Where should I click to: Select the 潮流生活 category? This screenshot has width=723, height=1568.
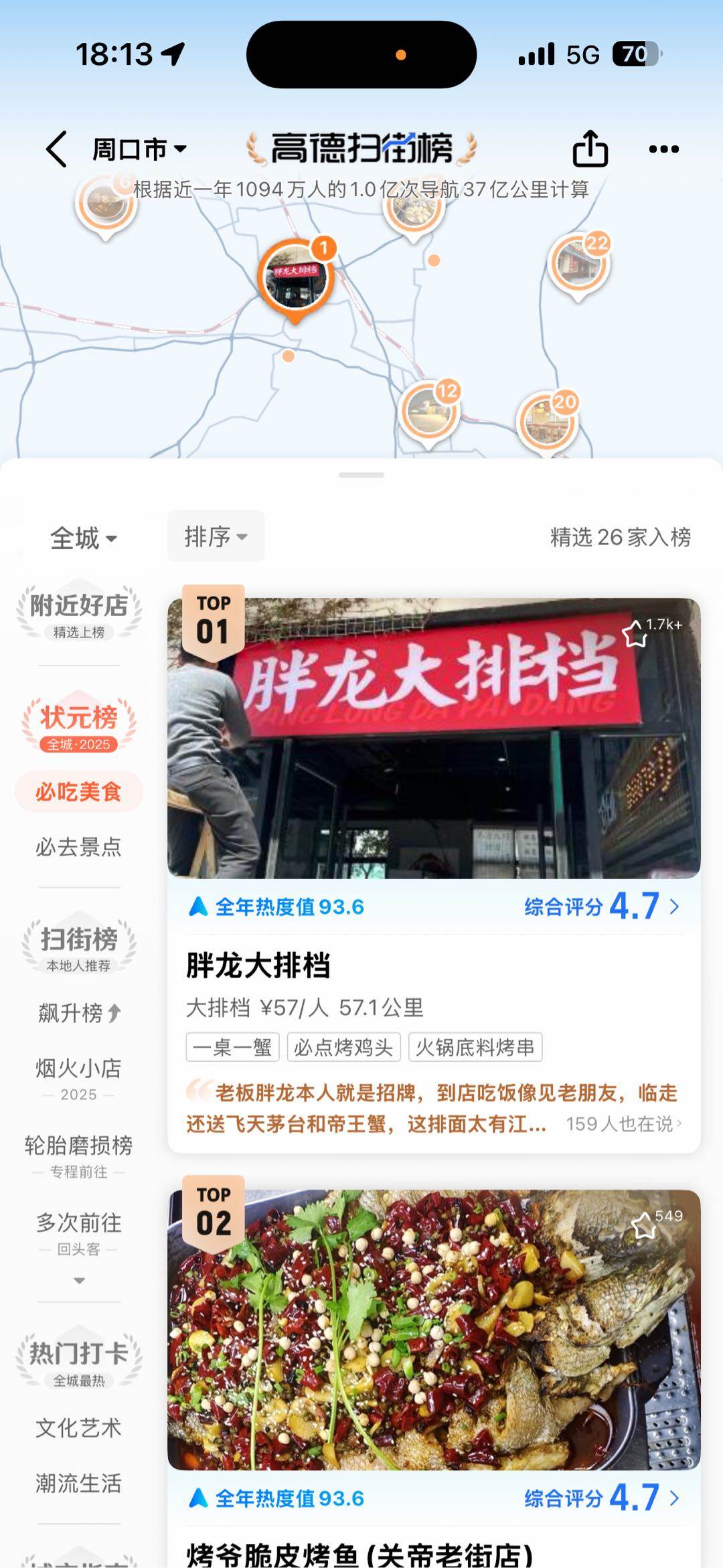tap(78, 1483)
